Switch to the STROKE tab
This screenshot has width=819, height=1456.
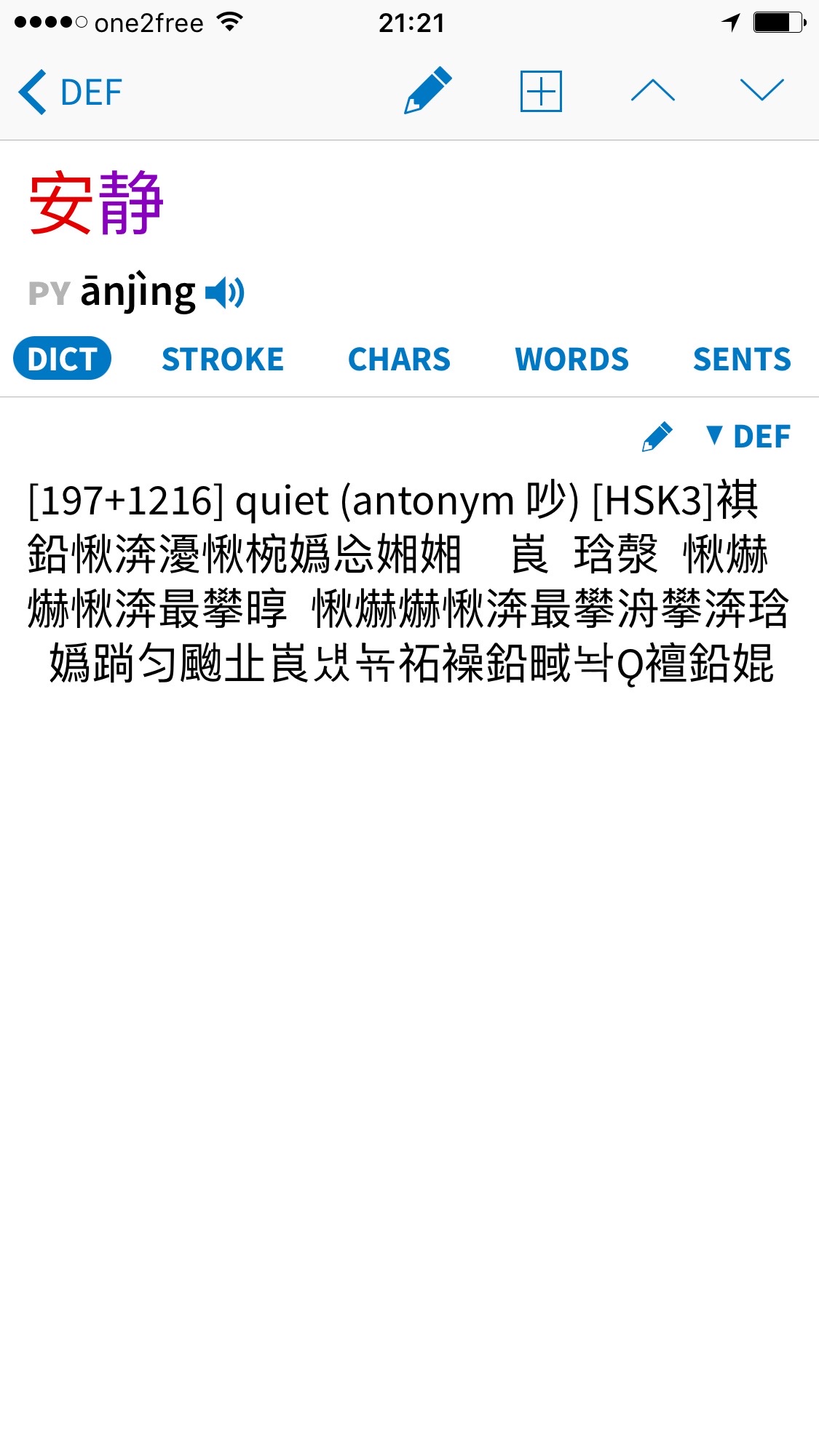(223, 359)
